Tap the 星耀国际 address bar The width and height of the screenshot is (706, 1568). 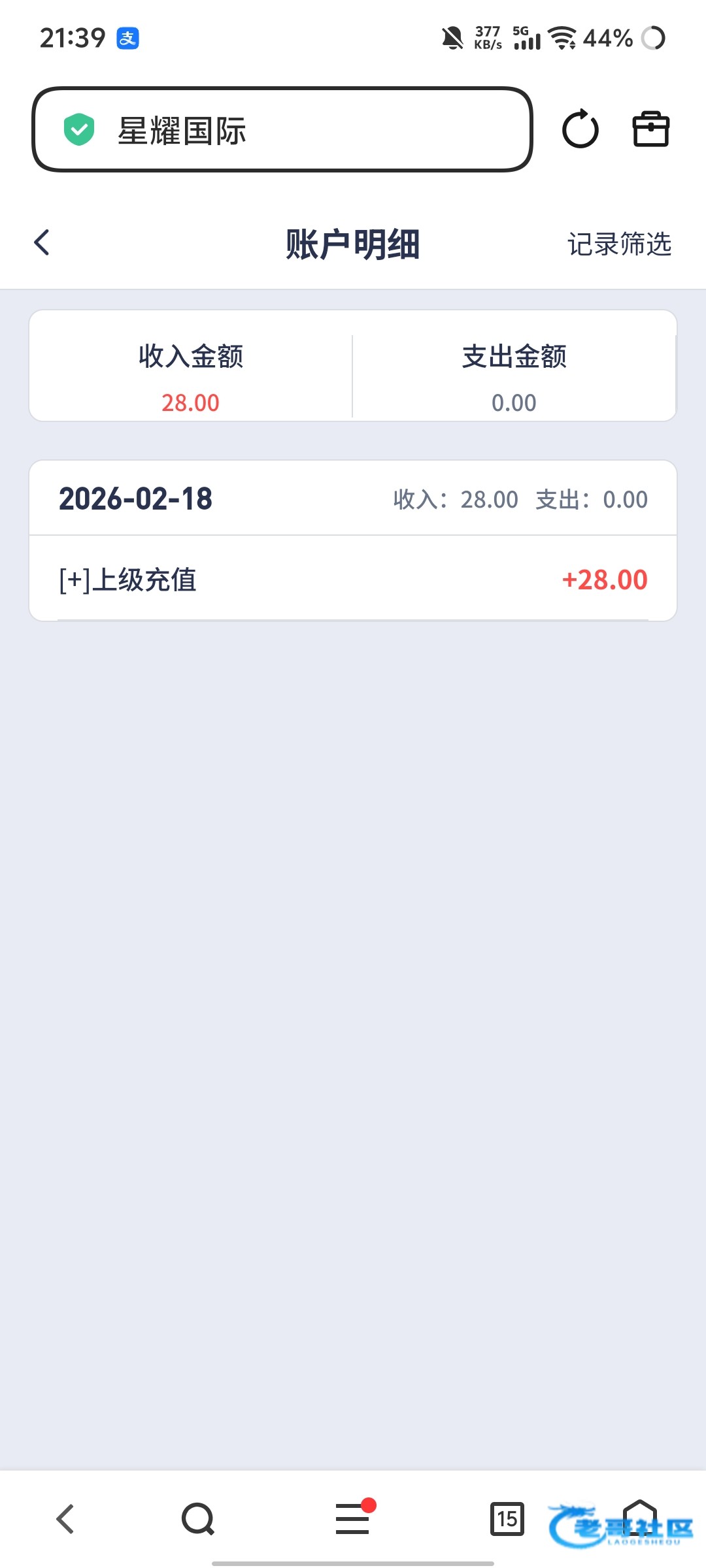(282, 129)
